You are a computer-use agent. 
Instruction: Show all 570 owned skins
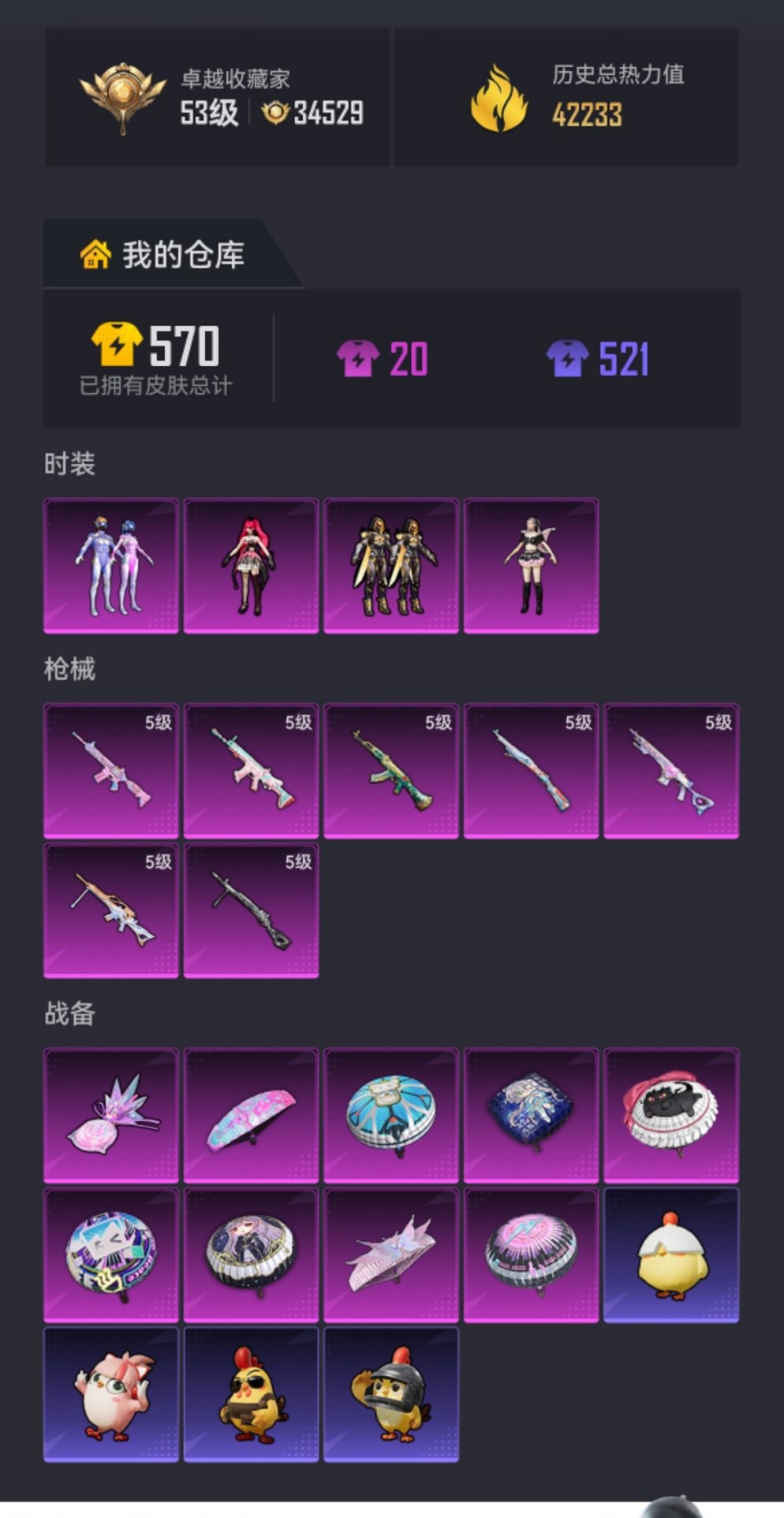pos(156,357)
